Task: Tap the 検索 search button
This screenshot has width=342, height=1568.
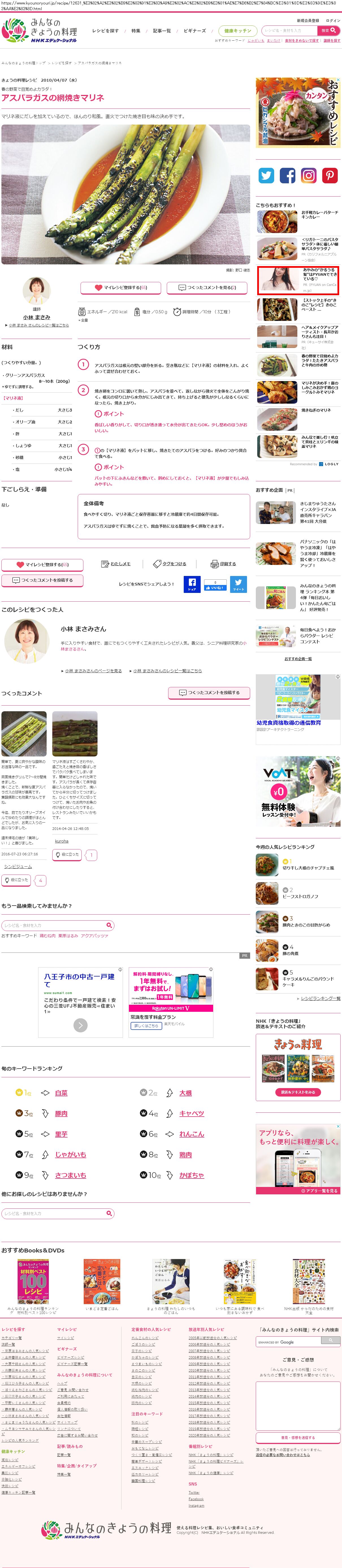Action: [x=329, y=31]
